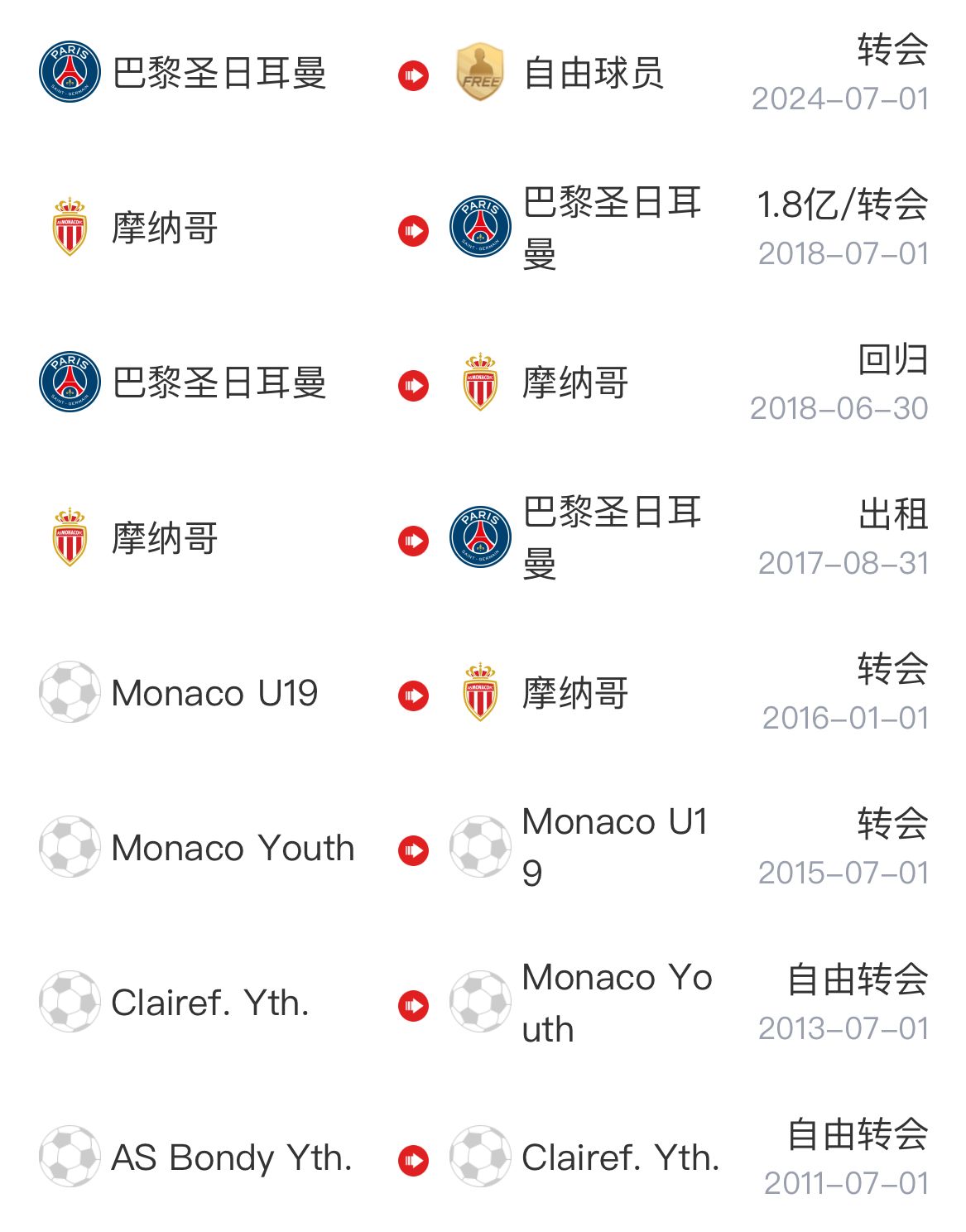Click the Monaco crest in the 2016 transfer row
Screen dimensions: 966x1232
tap(483, 694)
